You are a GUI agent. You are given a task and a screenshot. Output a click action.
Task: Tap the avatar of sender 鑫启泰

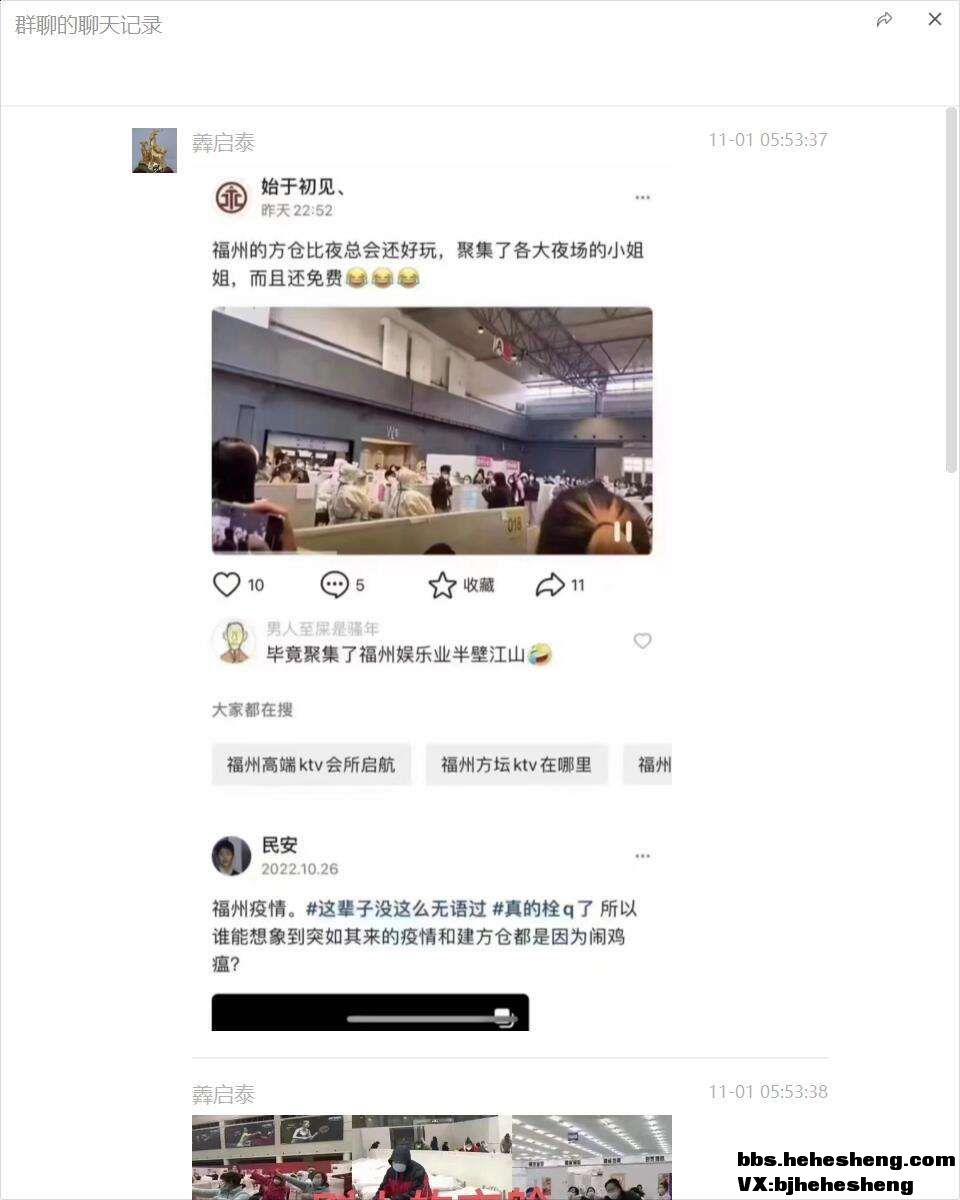(154, 150)
